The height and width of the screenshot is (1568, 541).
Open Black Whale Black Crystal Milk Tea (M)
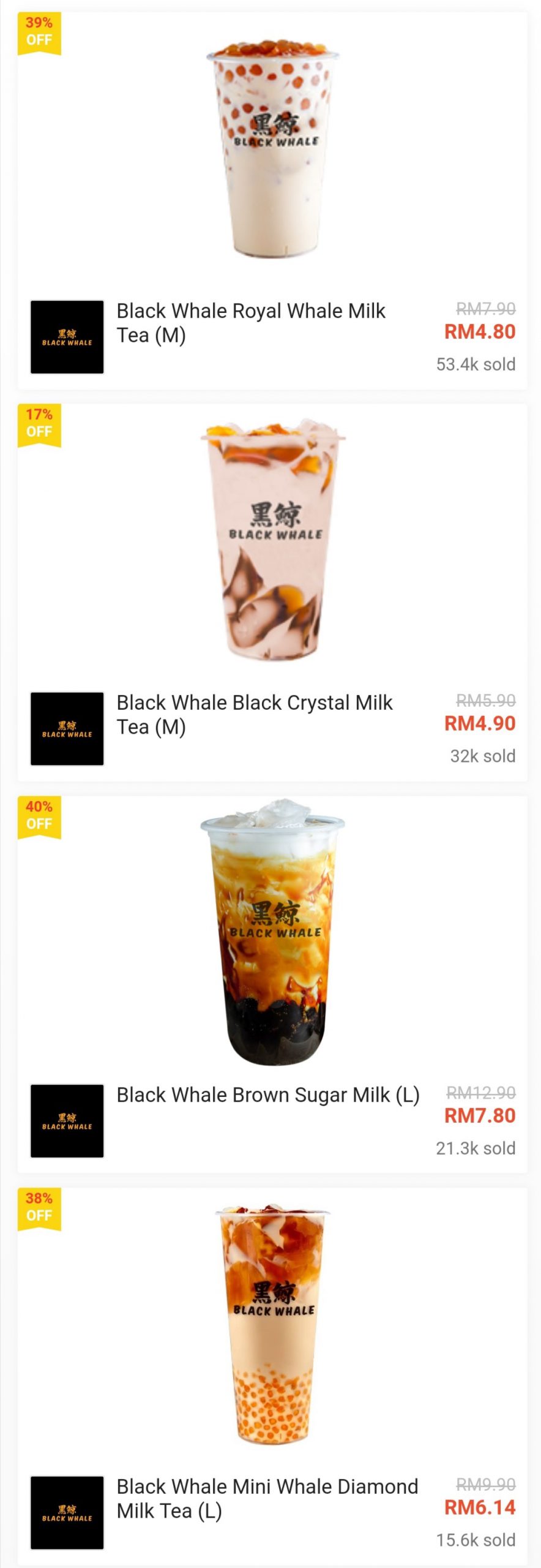255,714
